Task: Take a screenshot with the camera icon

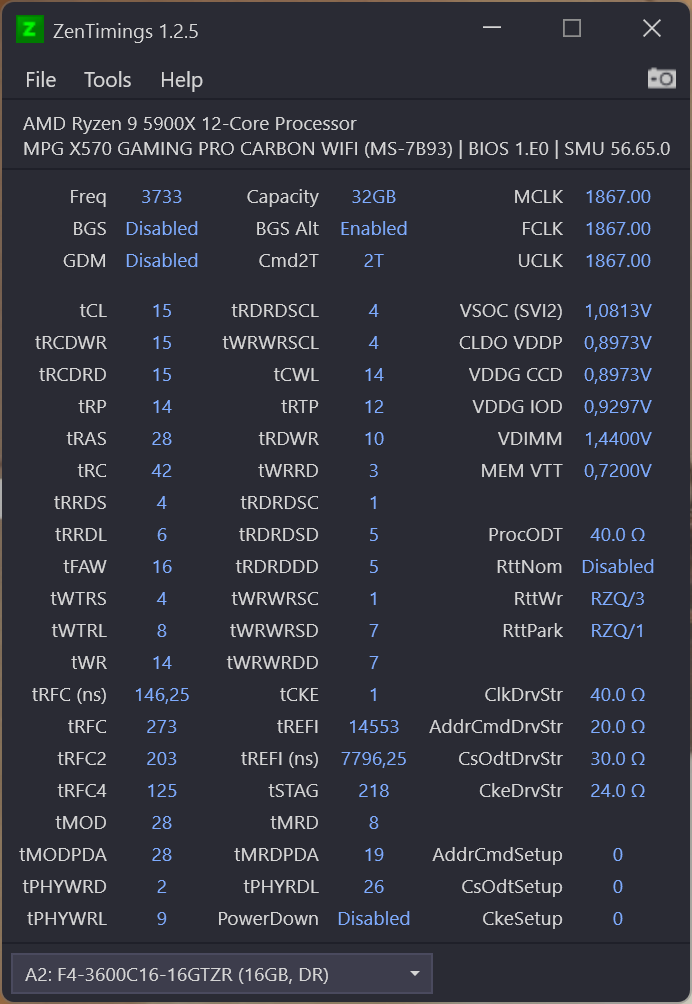Action: [661, 78]
